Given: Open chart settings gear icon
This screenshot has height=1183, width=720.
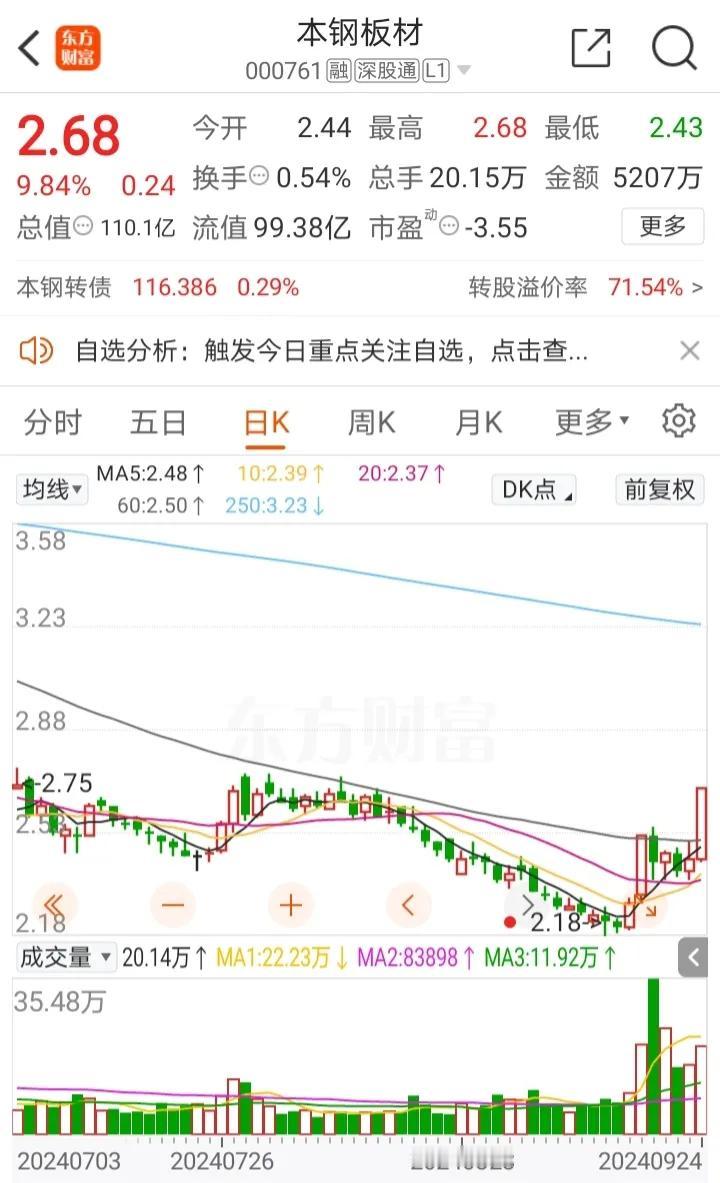Looking at the screenshot, I should (678, 421).
